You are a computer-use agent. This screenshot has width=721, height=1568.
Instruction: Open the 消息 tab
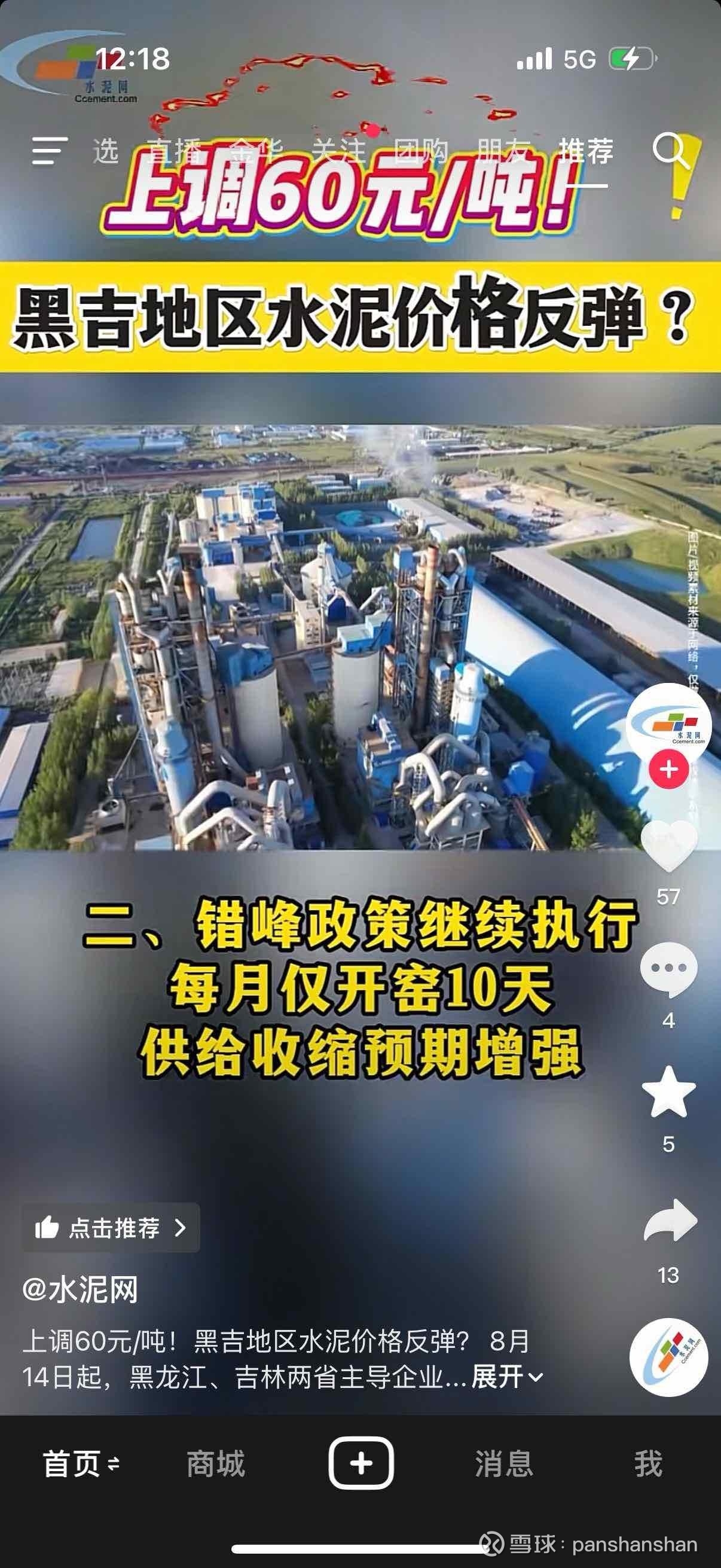(x=504, y=1464)
